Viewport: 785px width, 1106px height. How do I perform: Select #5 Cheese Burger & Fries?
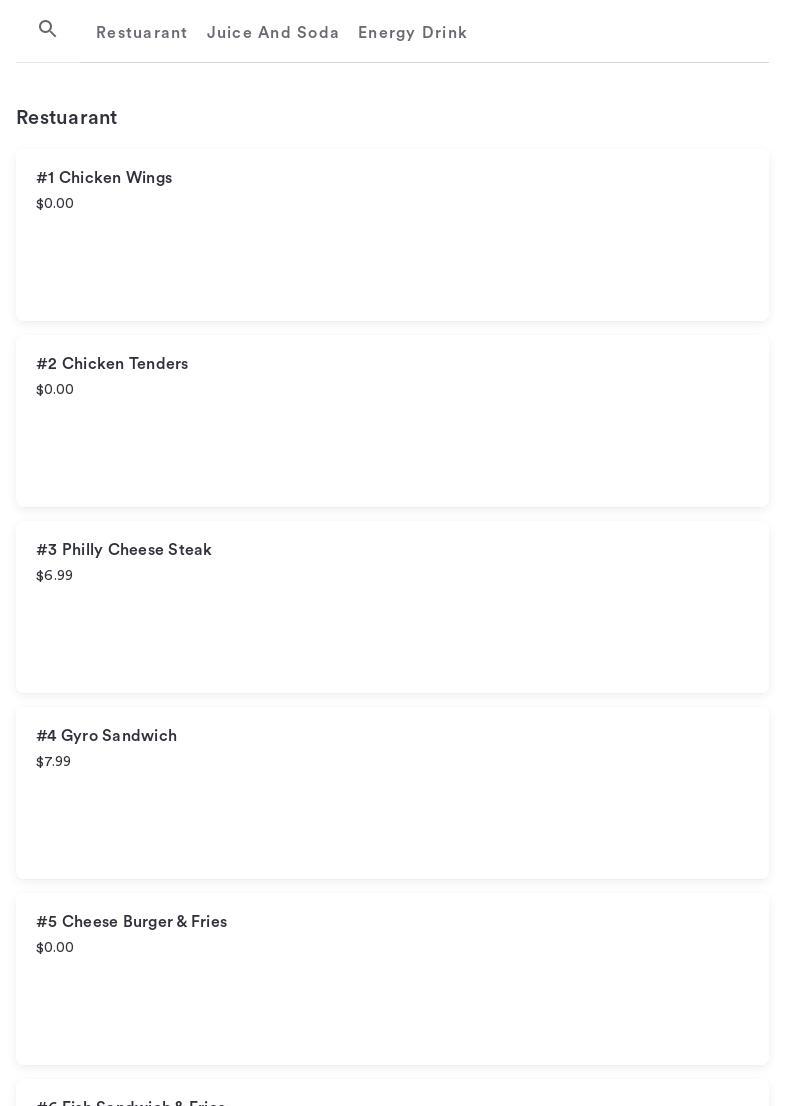(x=392, y=979)
